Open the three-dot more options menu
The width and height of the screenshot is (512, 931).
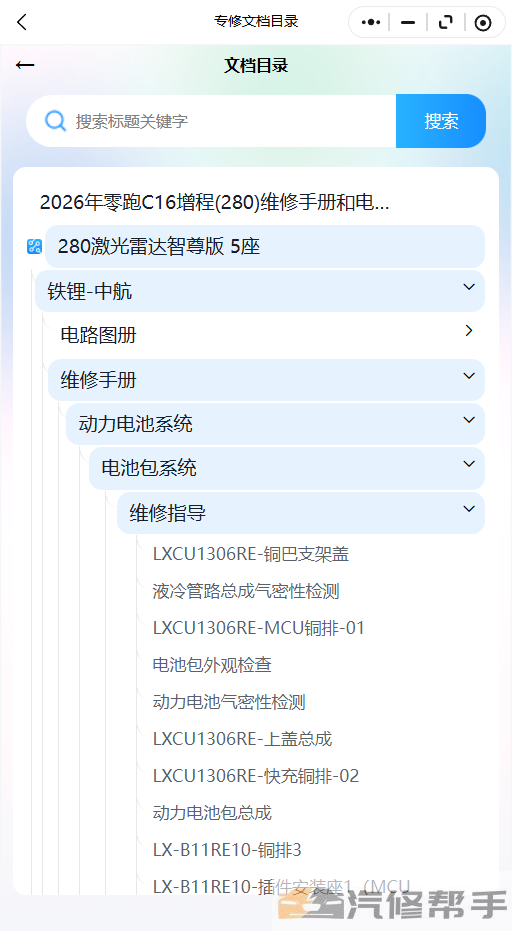pos(371,23)
